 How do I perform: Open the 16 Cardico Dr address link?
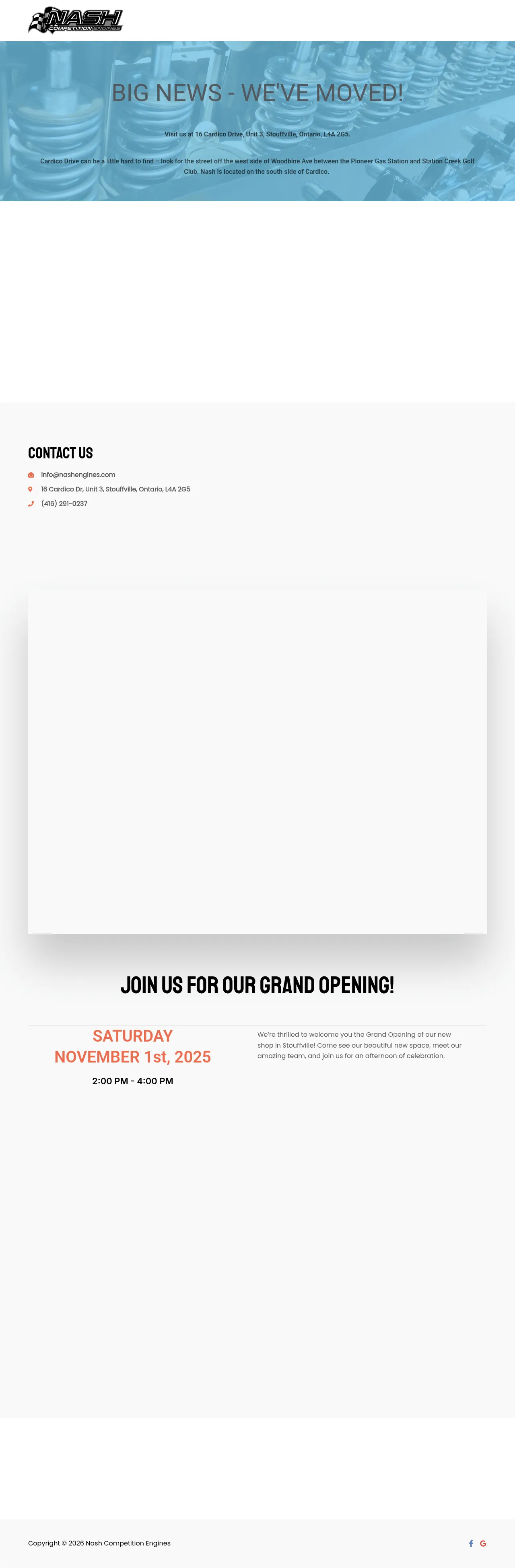tap(115, 489)
